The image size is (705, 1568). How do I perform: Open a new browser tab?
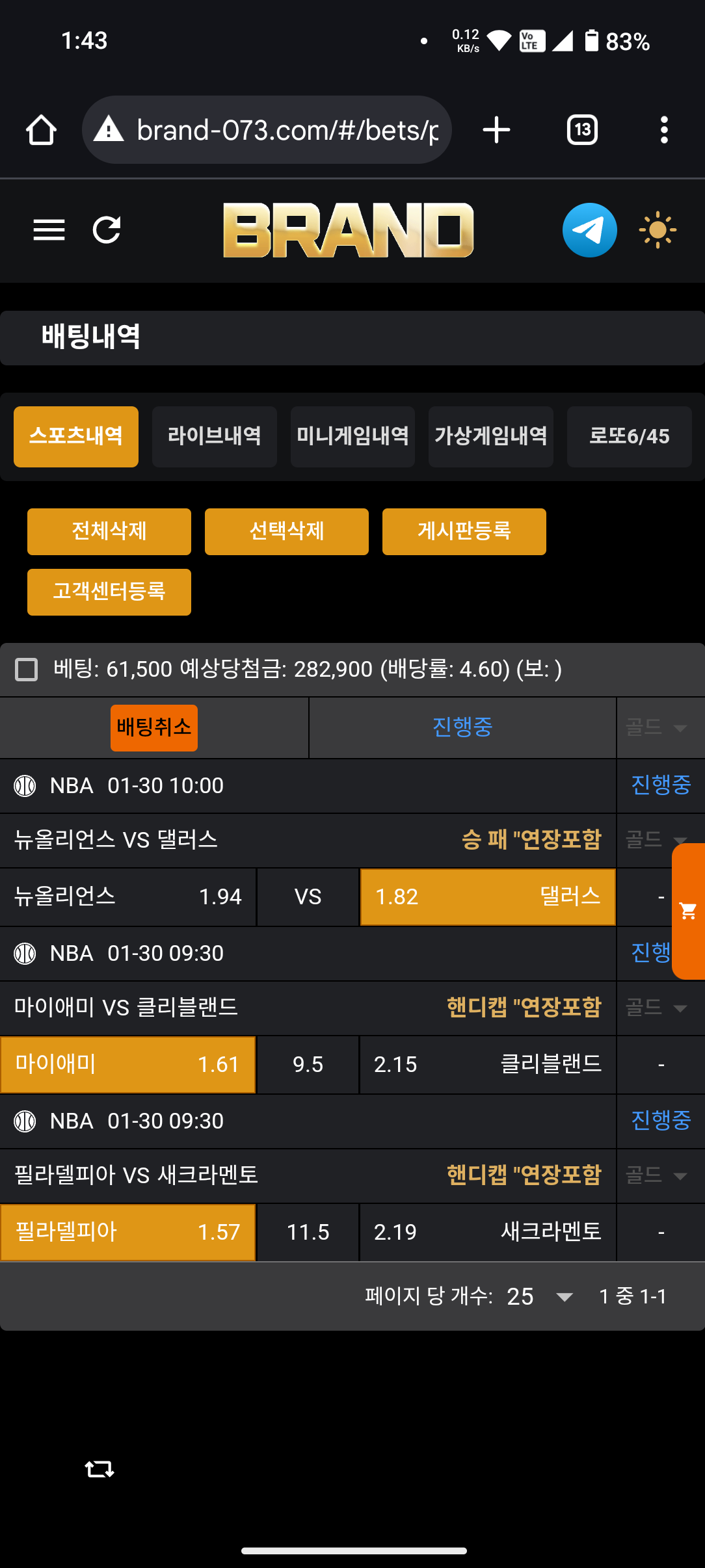click(496, 130)
